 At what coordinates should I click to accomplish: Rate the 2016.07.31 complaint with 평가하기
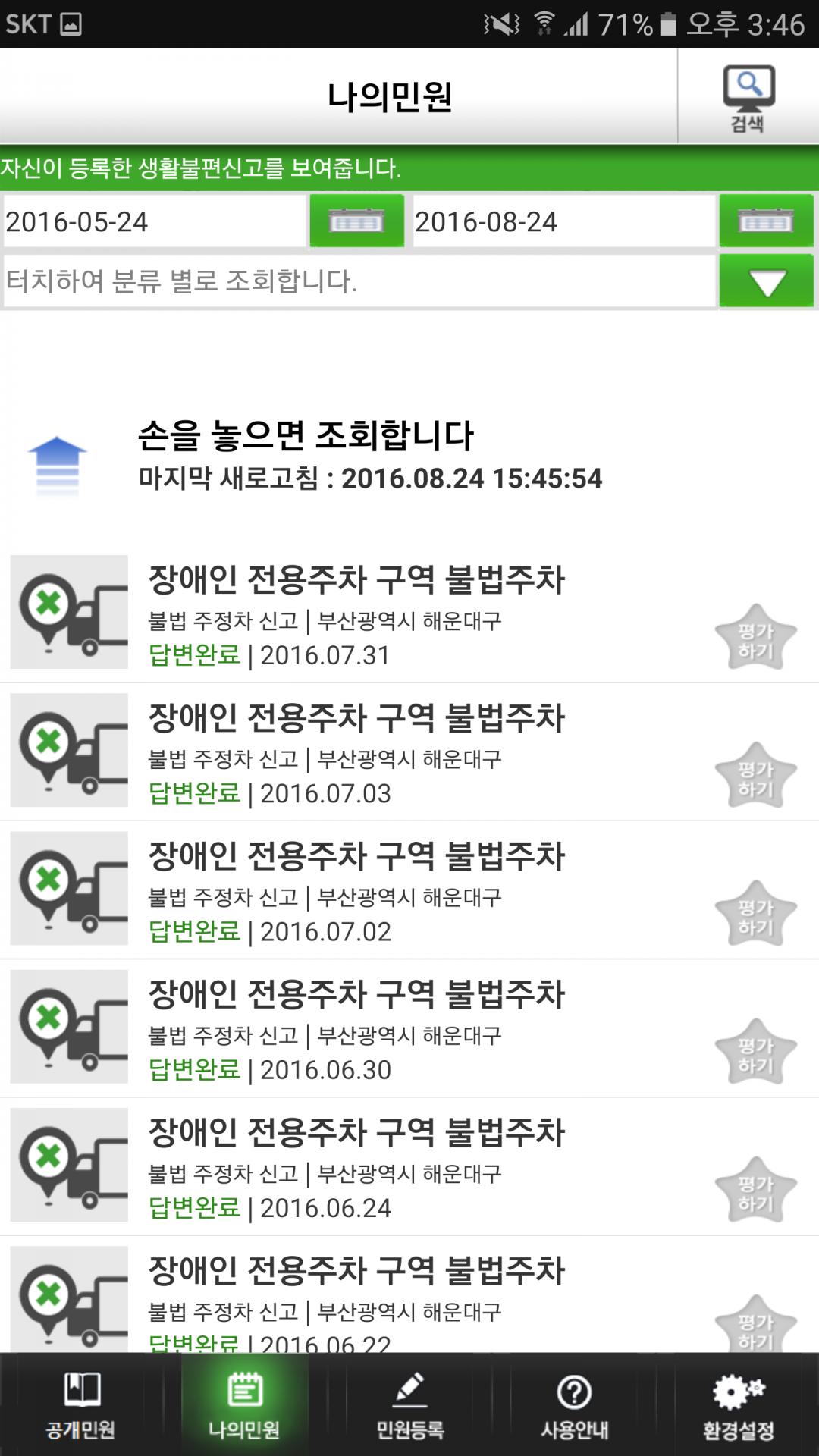[x=755, y=639]
